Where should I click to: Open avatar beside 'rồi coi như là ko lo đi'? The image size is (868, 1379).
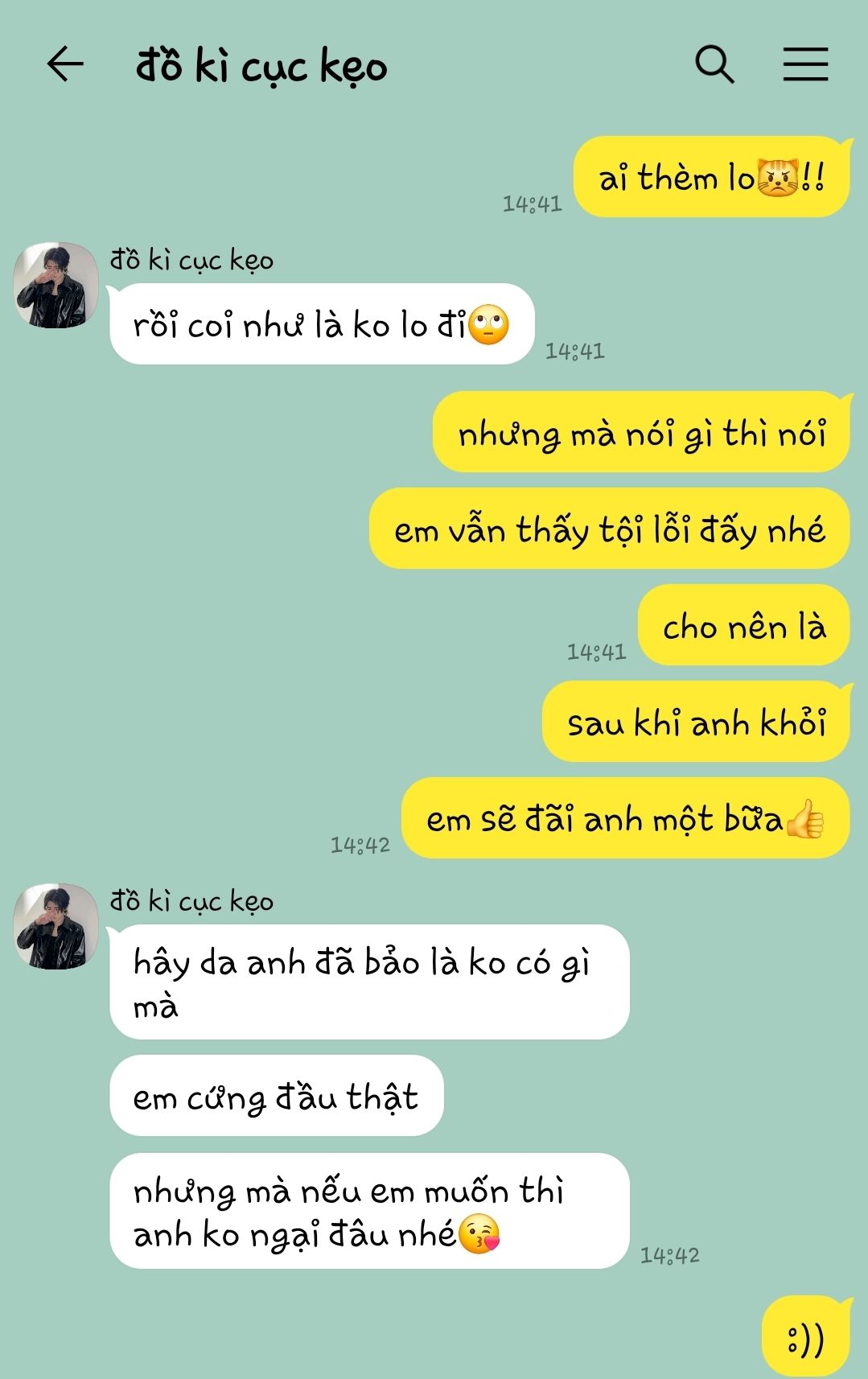tap(56, 285)
